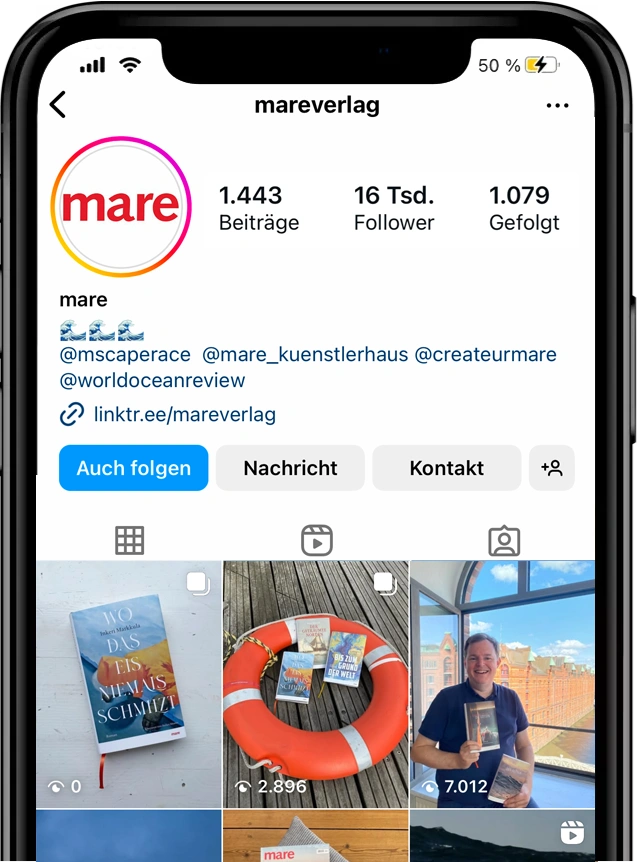Viewport: 640px width, 862px height.
Task: Open the @createurmare mention
Action: pos(485,354)
